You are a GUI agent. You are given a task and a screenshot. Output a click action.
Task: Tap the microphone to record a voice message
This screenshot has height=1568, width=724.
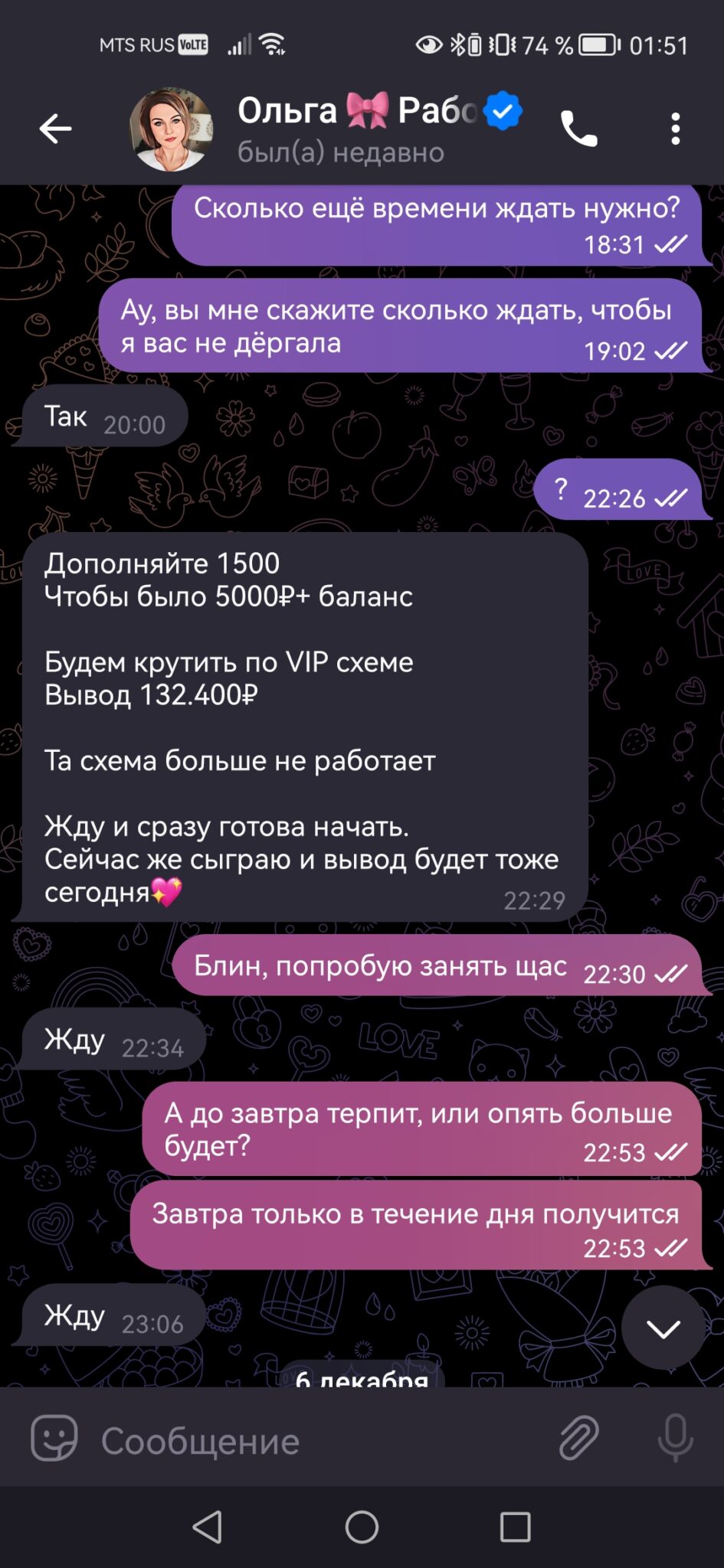[675, 1437]
